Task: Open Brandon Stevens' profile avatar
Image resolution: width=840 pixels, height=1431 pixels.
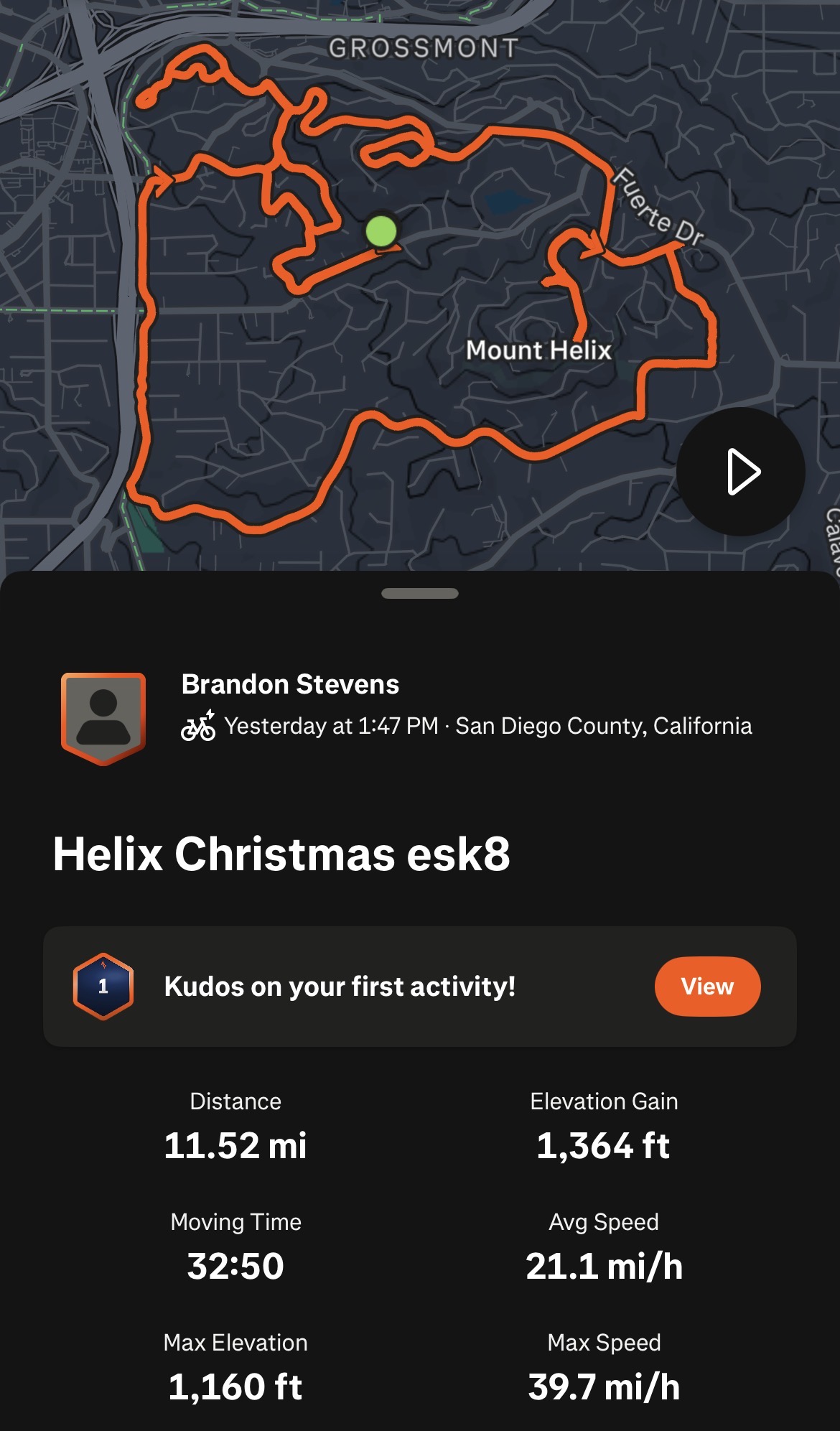Action: tap(103, 718)
